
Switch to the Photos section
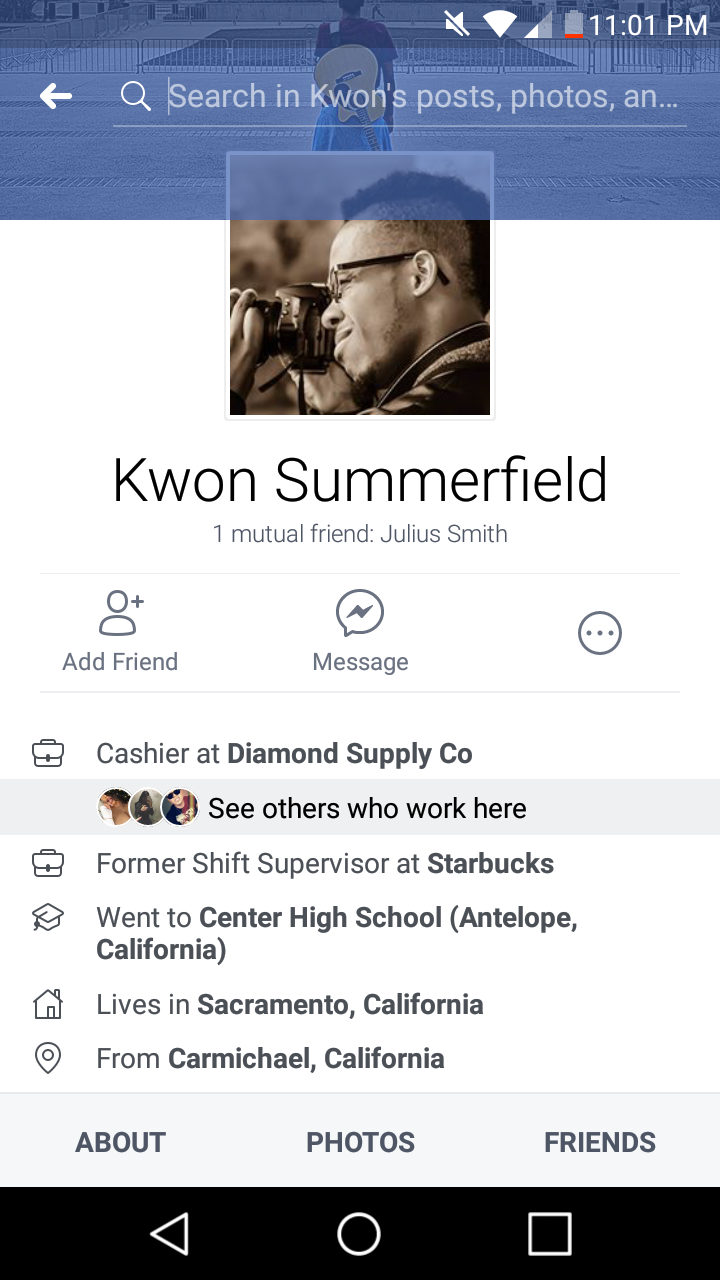[360, 1142]
